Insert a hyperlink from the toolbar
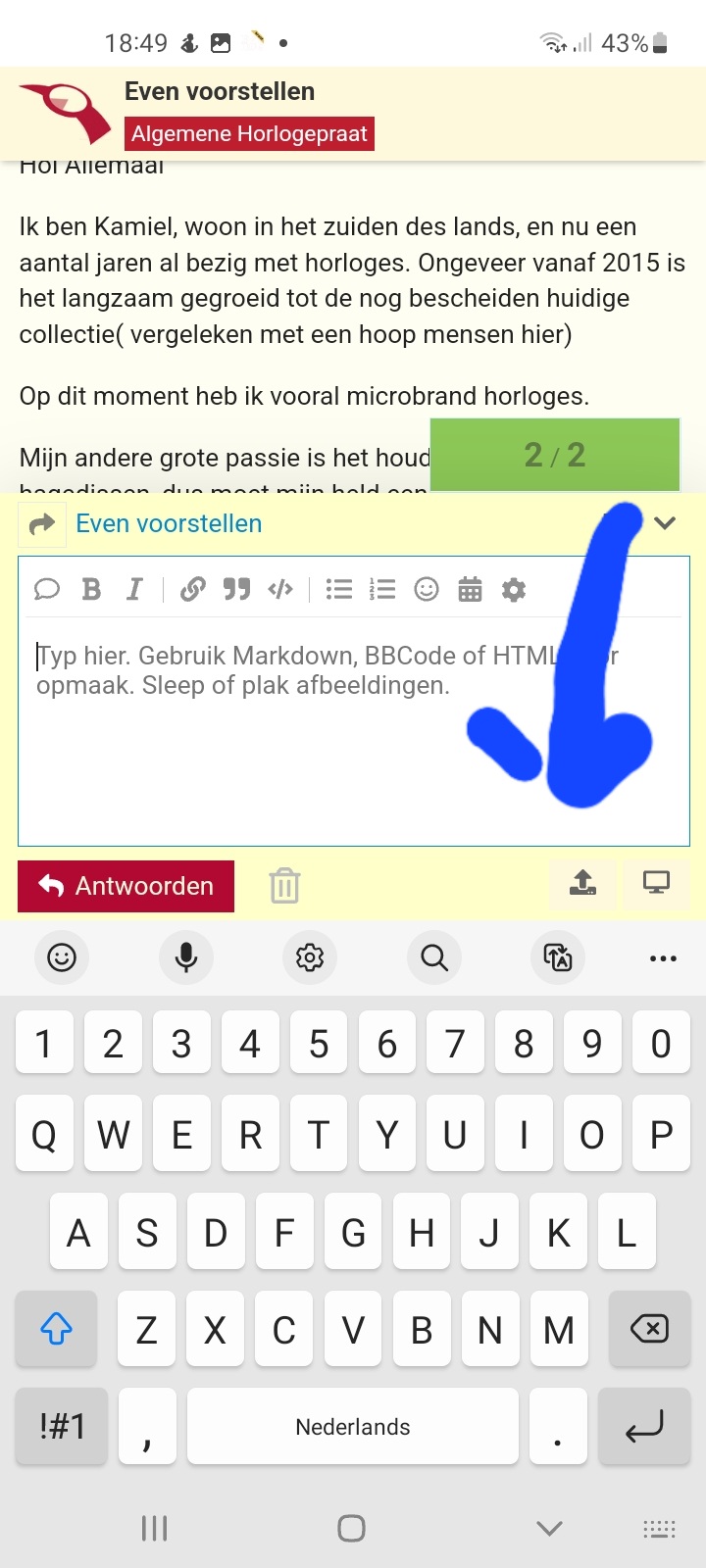This screenshot has height=1568, width=706. (193, 589)
